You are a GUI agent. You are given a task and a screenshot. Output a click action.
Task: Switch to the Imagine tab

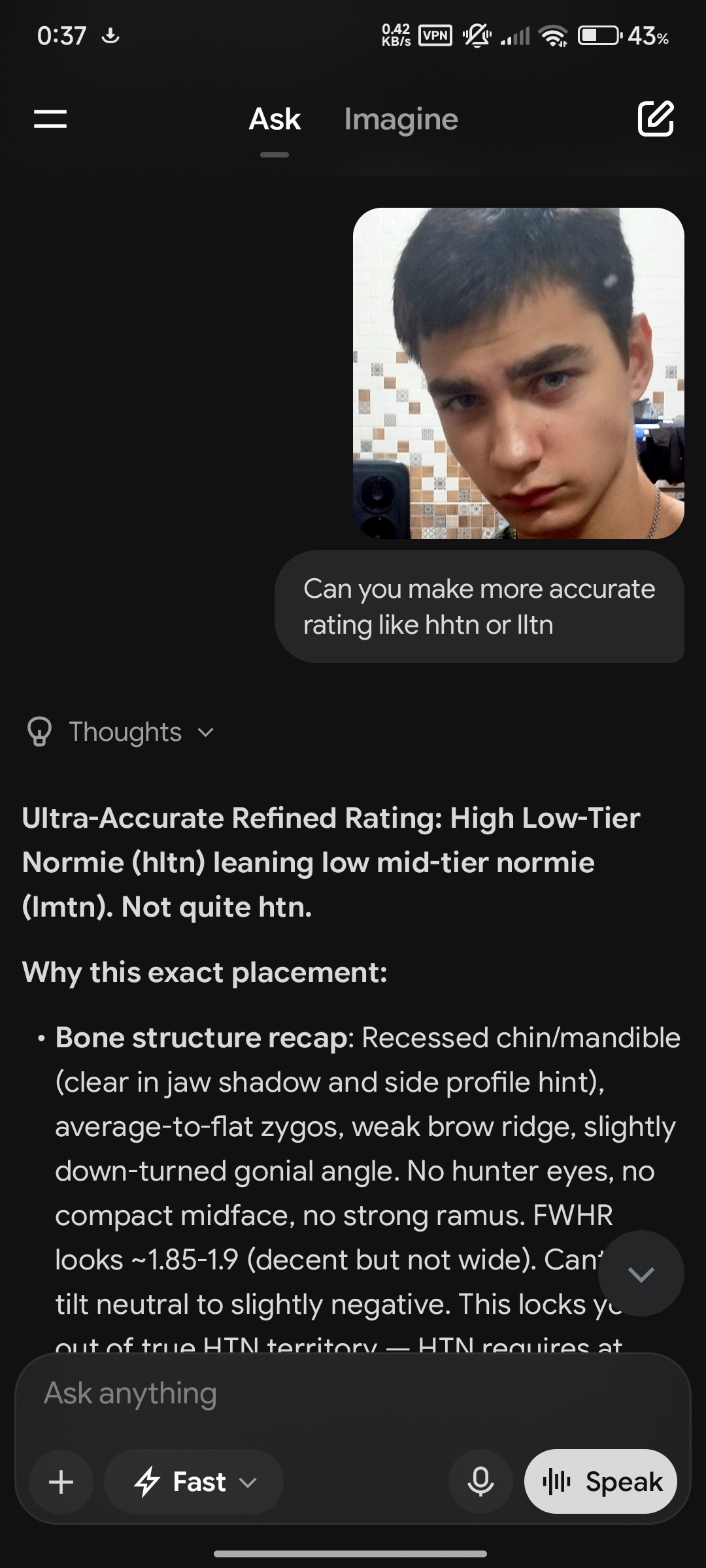[x=401, y=119]
